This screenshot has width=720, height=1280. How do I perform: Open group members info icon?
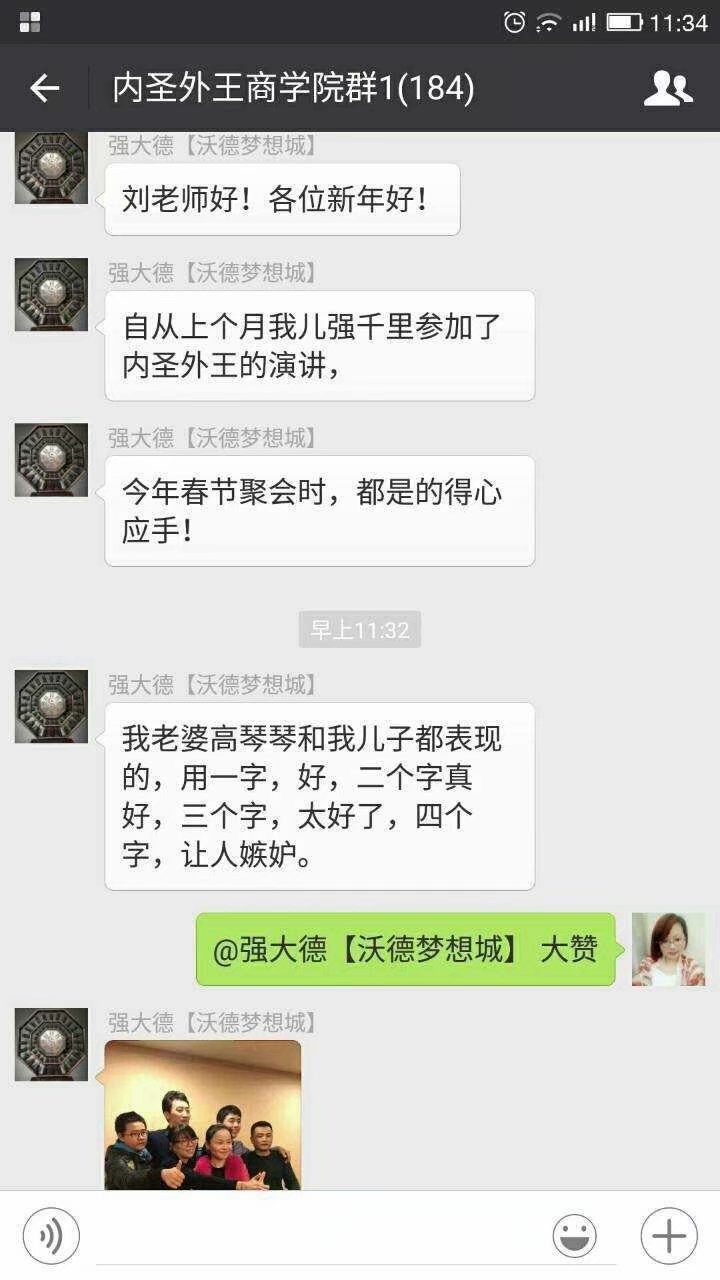point(667,89)
